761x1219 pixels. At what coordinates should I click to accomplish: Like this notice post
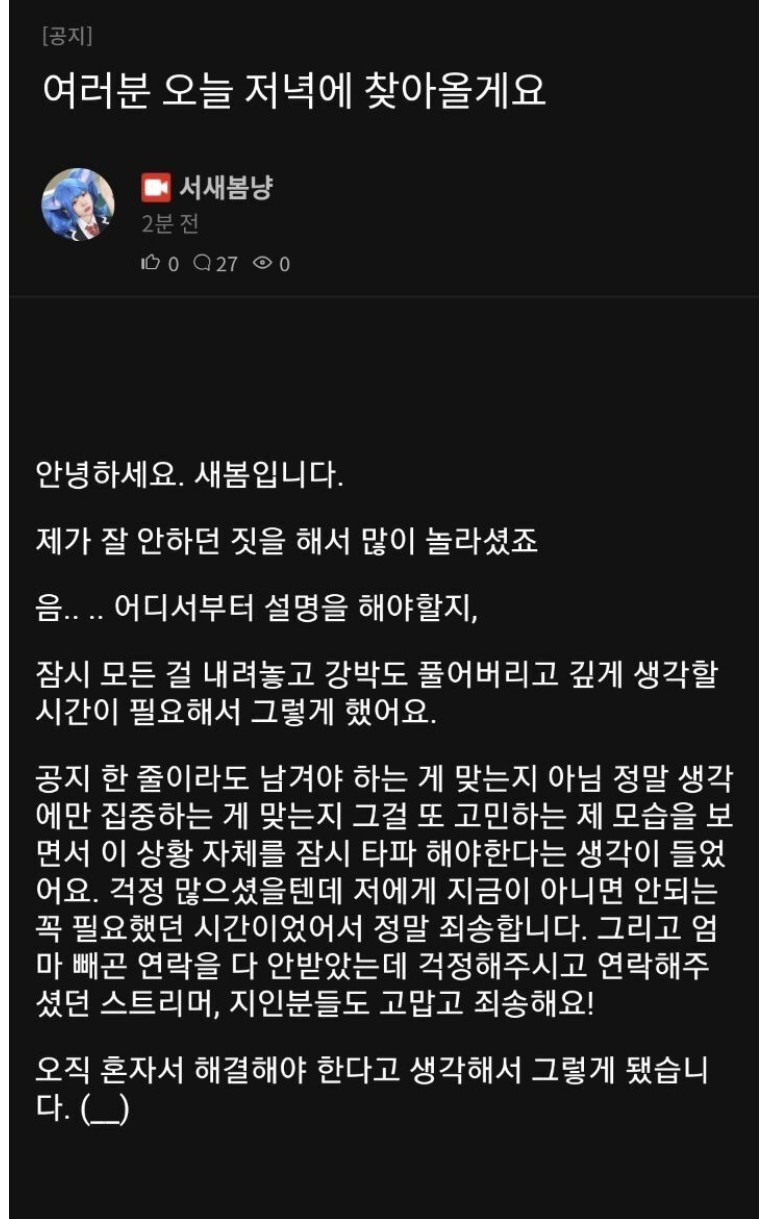(160, 264)
